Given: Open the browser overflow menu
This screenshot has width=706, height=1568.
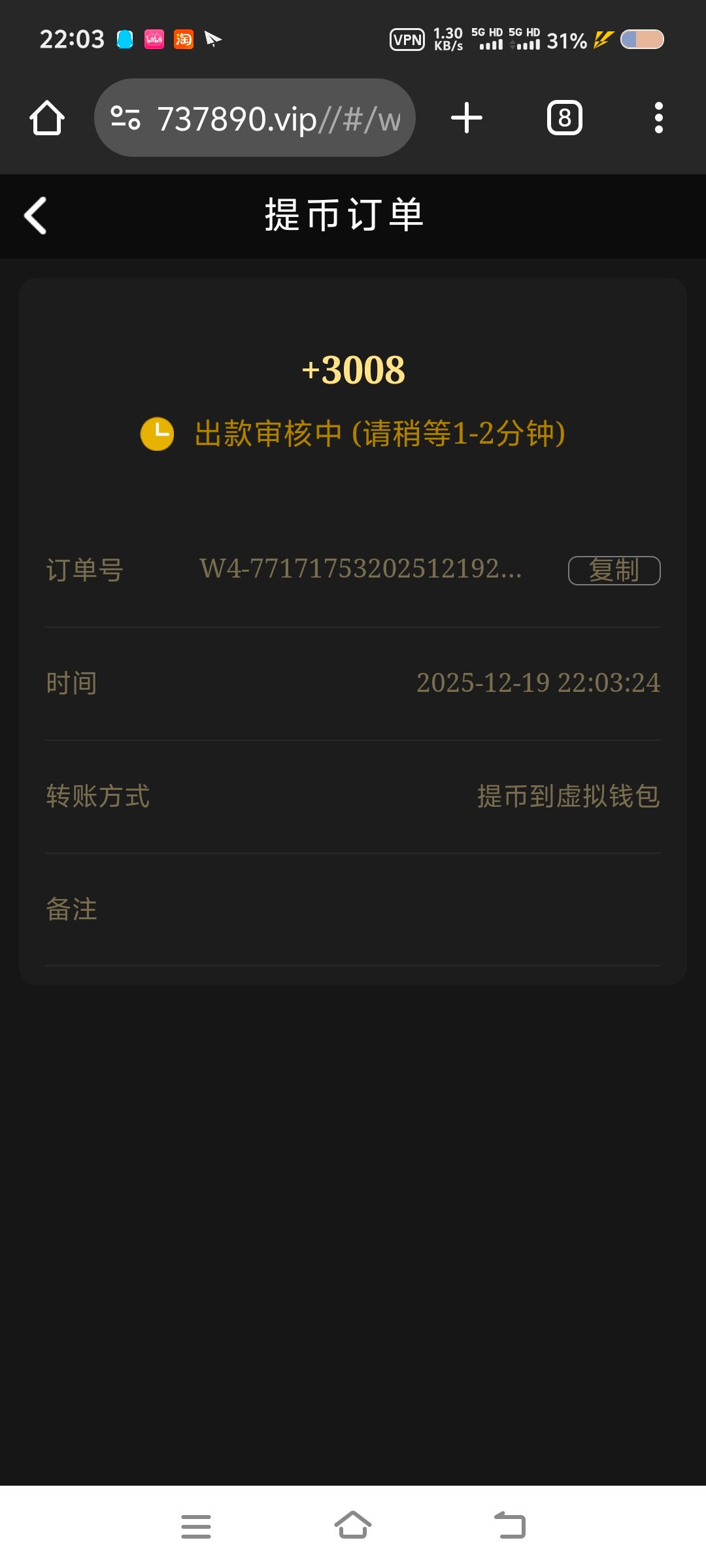Looking at the screenshot, I should pyautogui.click(x=658, y=118).
